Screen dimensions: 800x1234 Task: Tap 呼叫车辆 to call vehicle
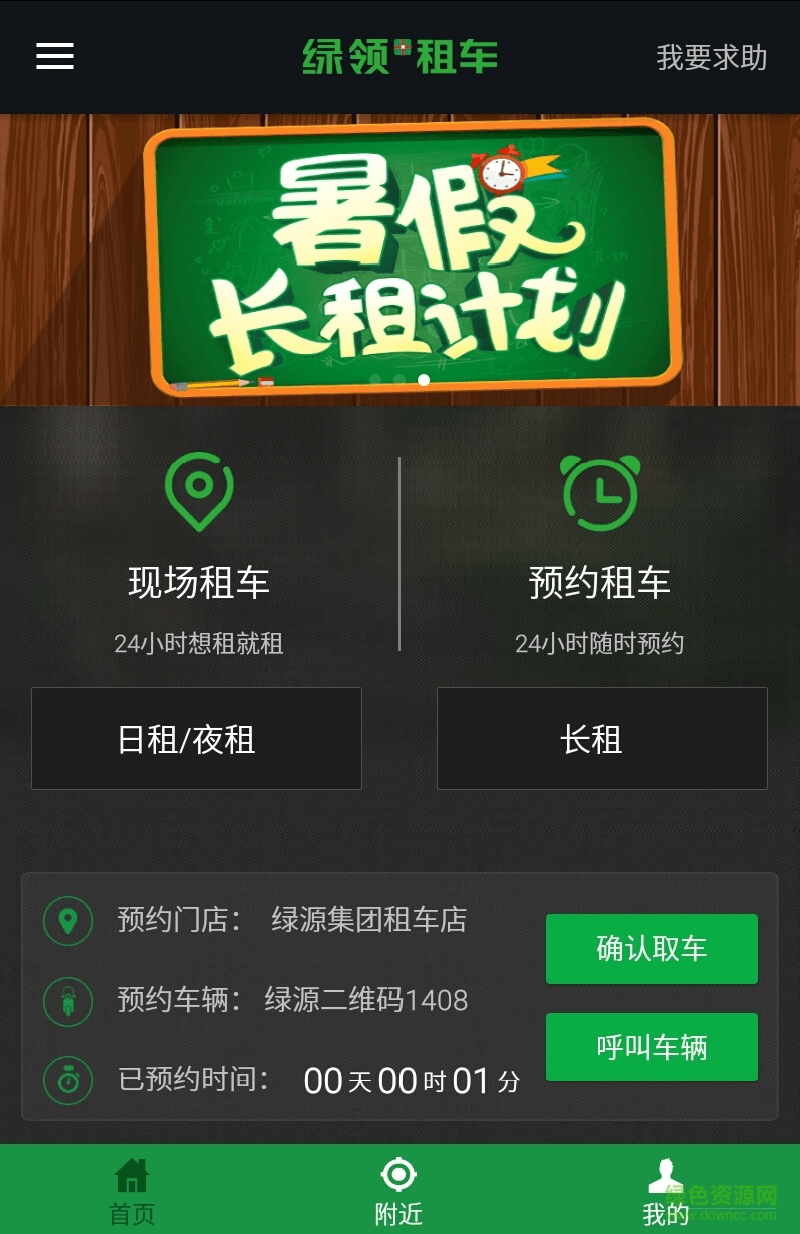click(x=651, y=1047)
